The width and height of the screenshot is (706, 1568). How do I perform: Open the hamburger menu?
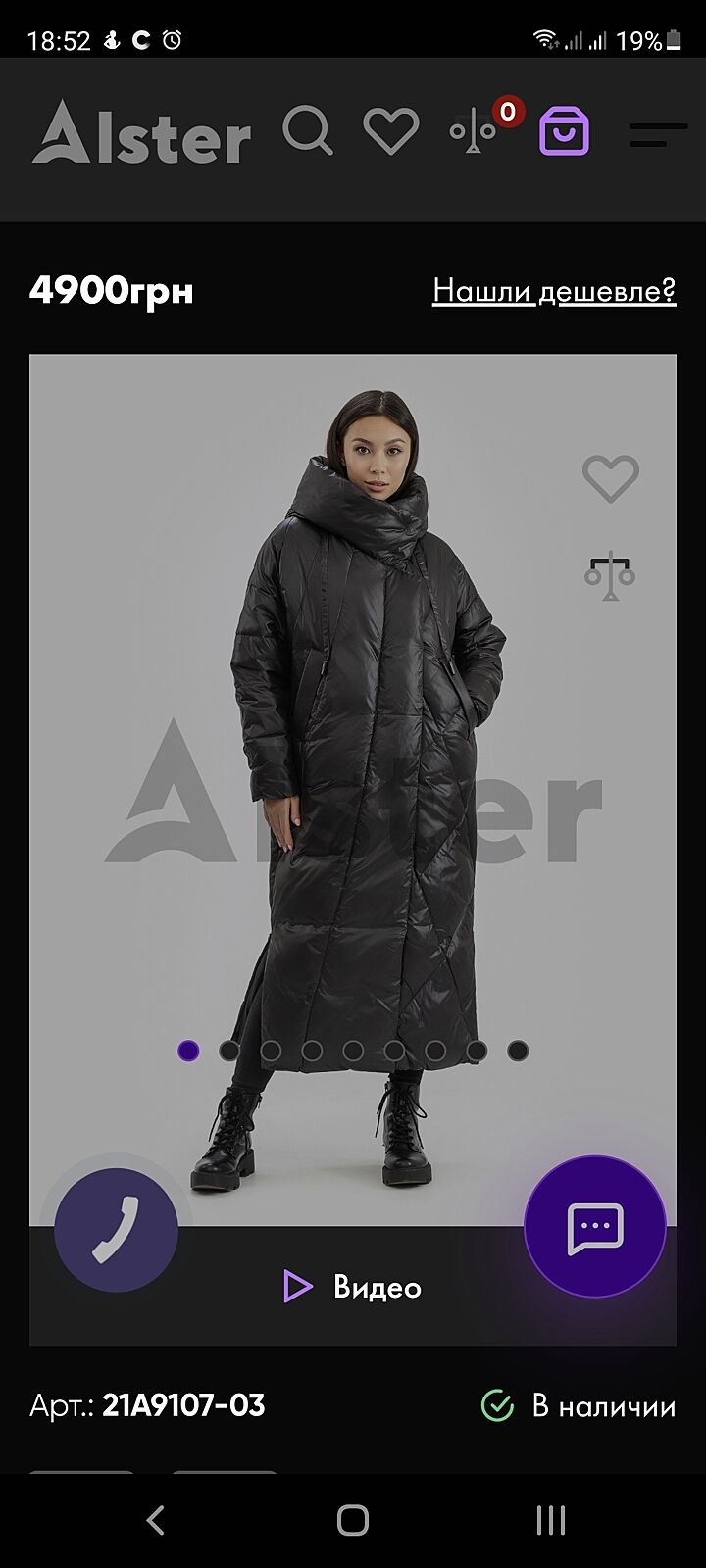[658, 134]
